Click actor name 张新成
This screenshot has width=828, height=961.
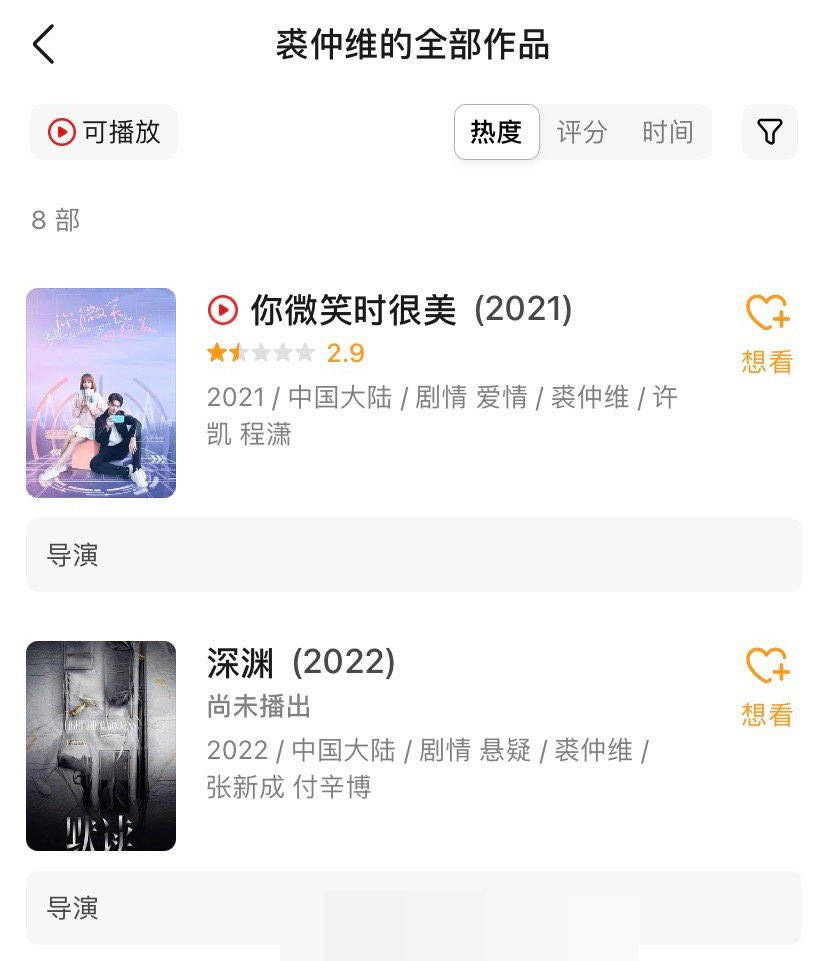[x=243, y=787]
